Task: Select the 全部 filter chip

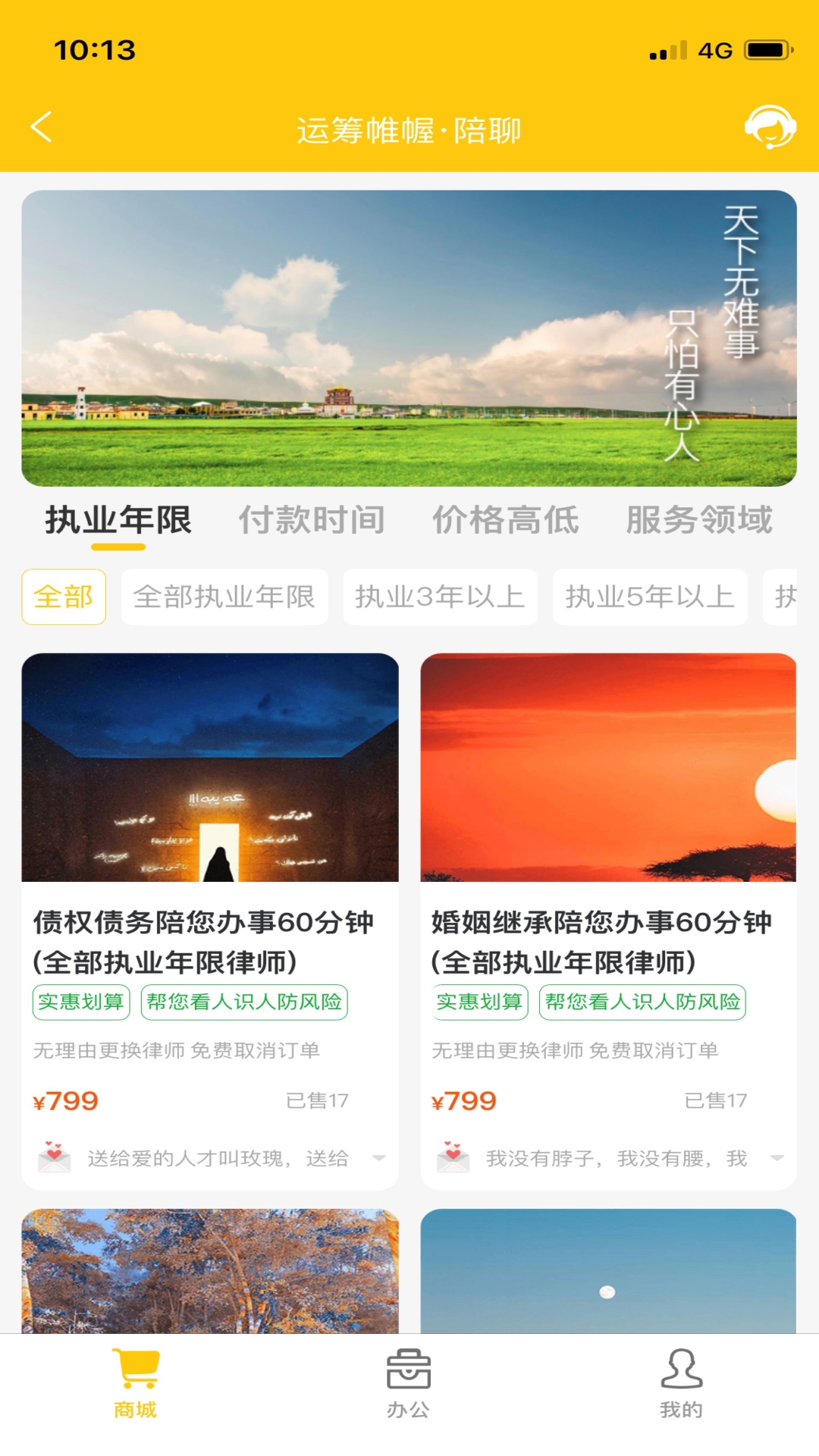Action: [x=64, y=598]
